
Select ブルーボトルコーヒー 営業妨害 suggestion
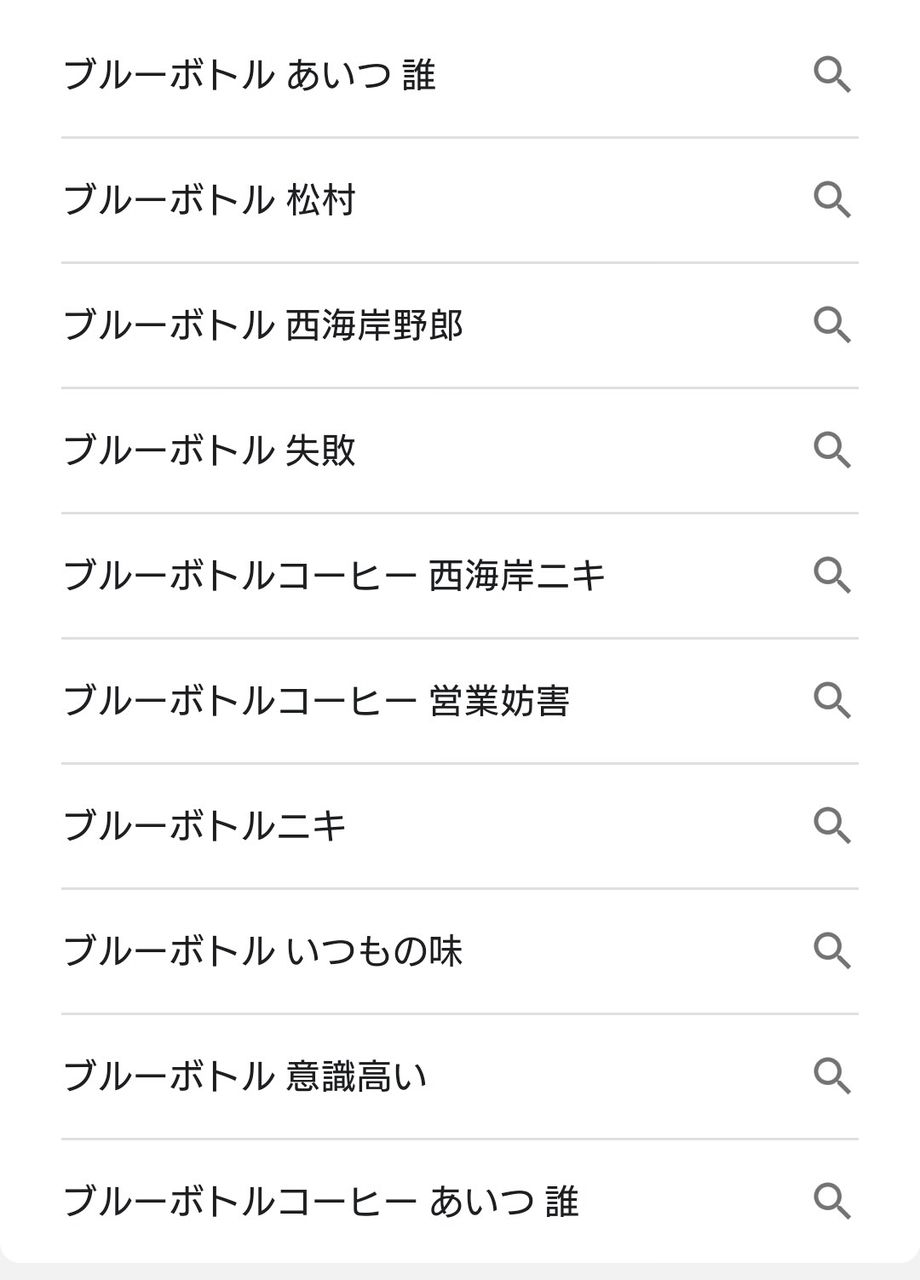click(317, 701)
